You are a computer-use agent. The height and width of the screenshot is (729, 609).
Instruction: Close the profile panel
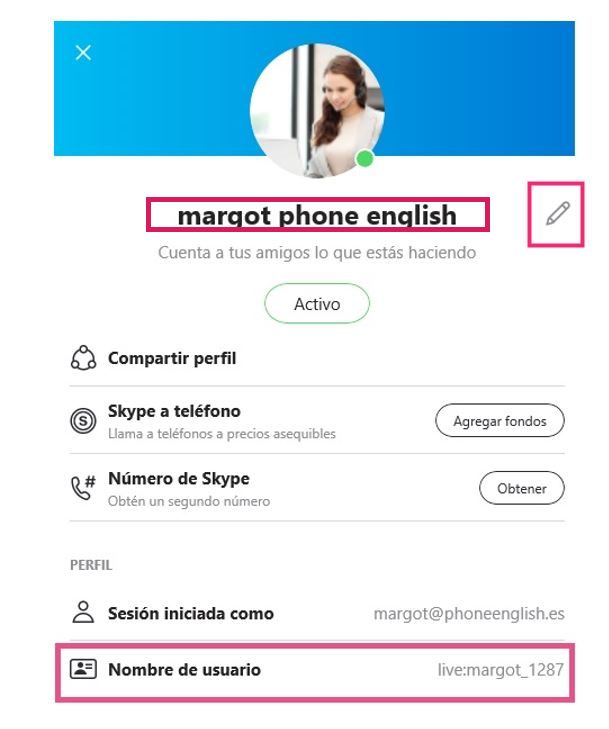pyautogui.click(x=83, y=52)
